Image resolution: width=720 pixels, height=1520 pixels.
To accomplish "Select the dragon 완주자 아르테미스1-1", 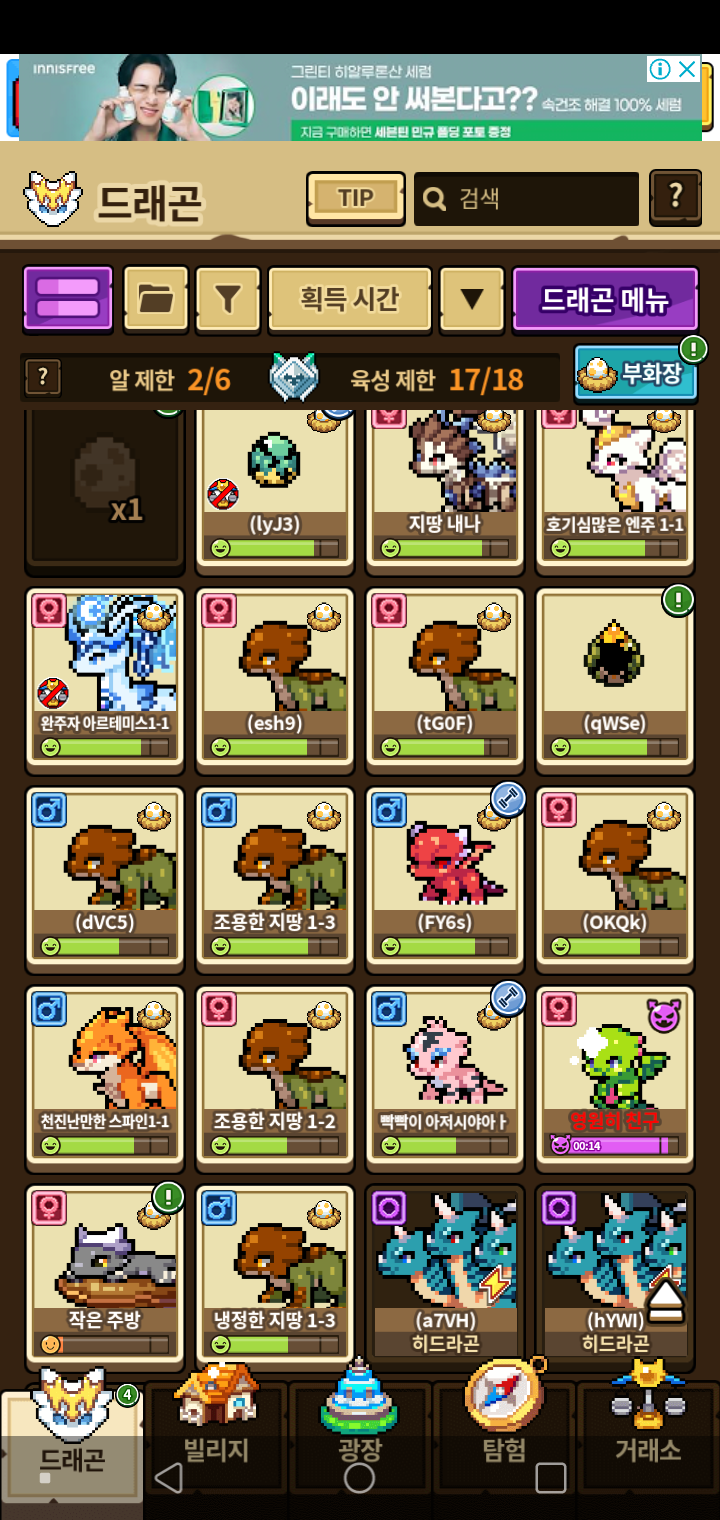I will click(x=105, y=677).
